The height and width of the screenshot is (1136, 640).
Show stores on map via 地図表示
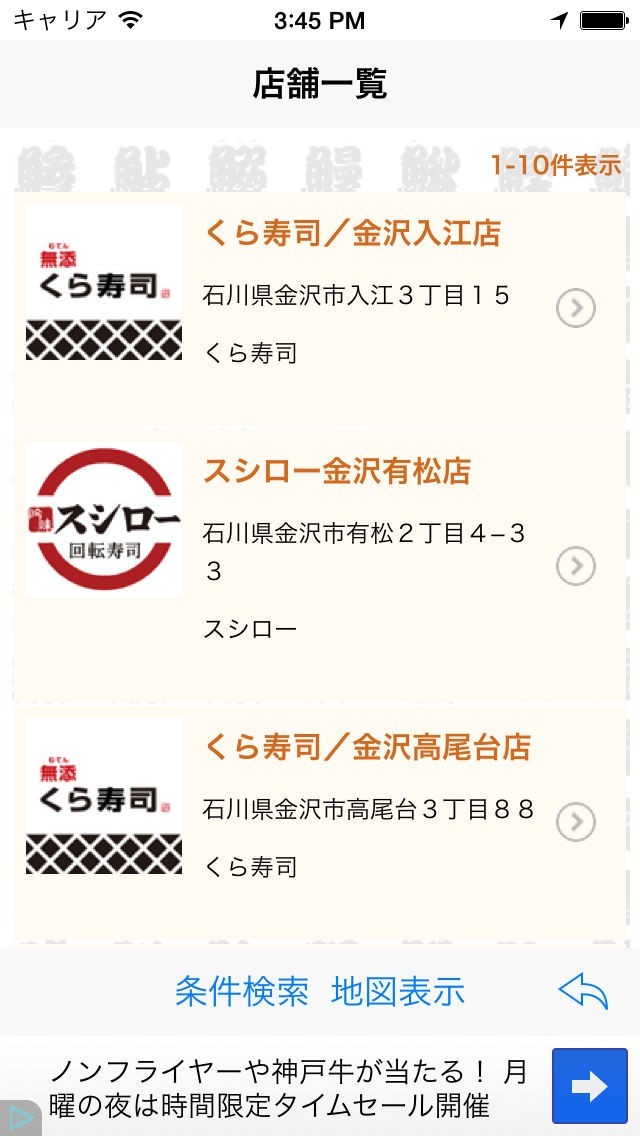(x=398, y=991)
